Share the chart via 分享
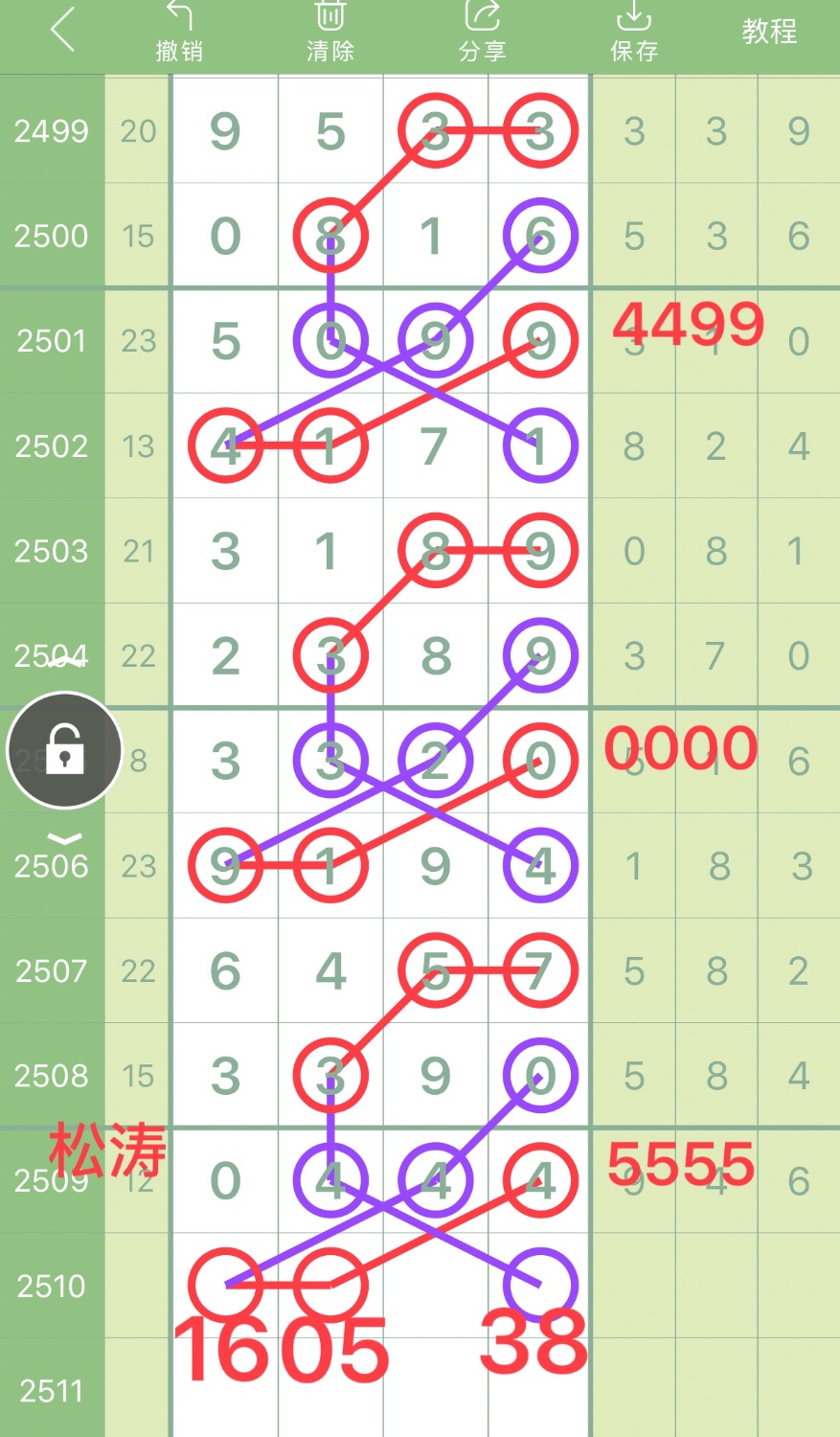Screen dimensions: 840x1437 pyautogui.click(x=482, y=33)
